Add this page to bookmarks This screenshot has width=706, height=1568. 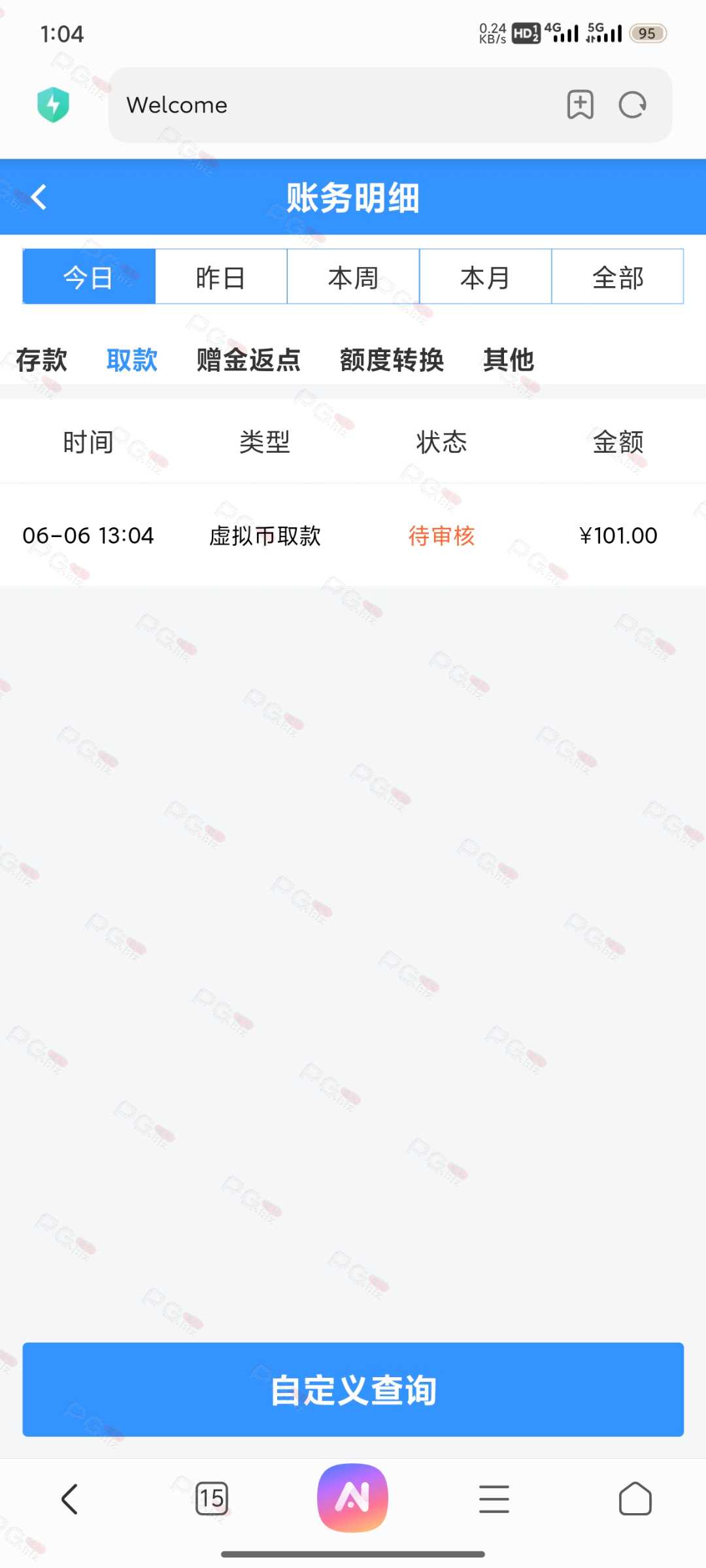580,105
